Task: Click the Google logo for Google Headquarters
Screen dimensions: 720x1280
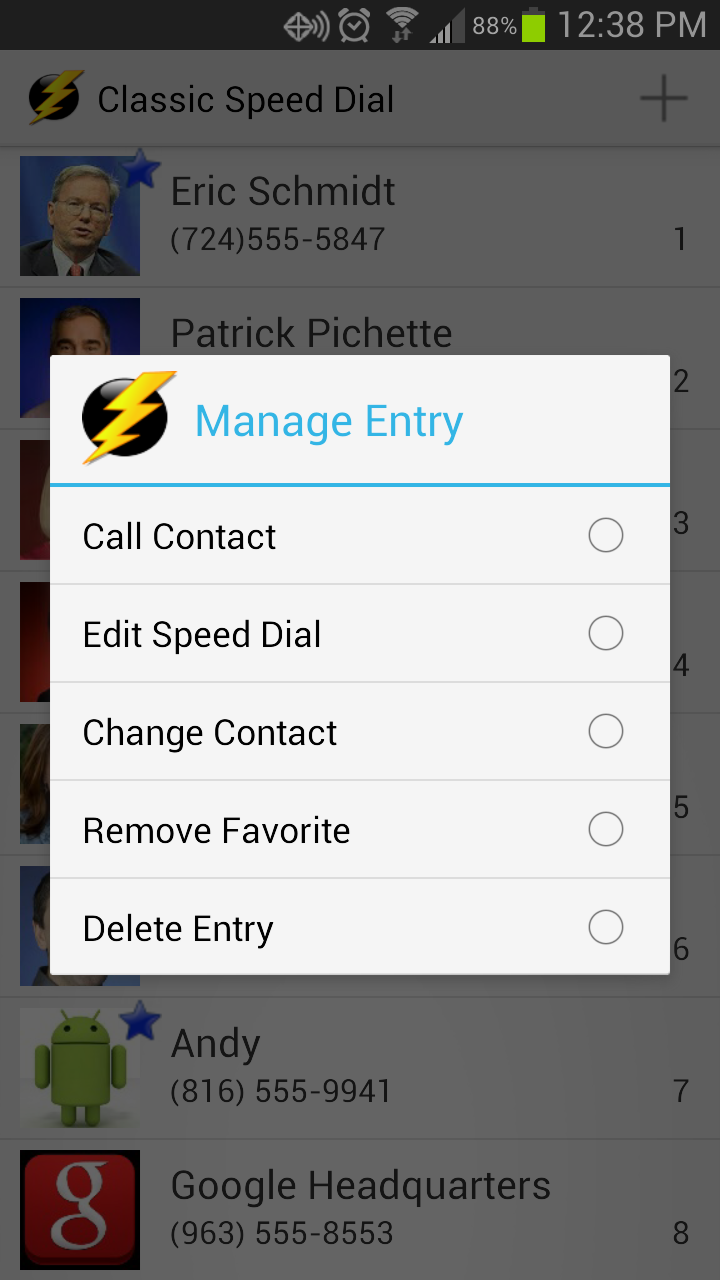Action: click(79, 1210)
